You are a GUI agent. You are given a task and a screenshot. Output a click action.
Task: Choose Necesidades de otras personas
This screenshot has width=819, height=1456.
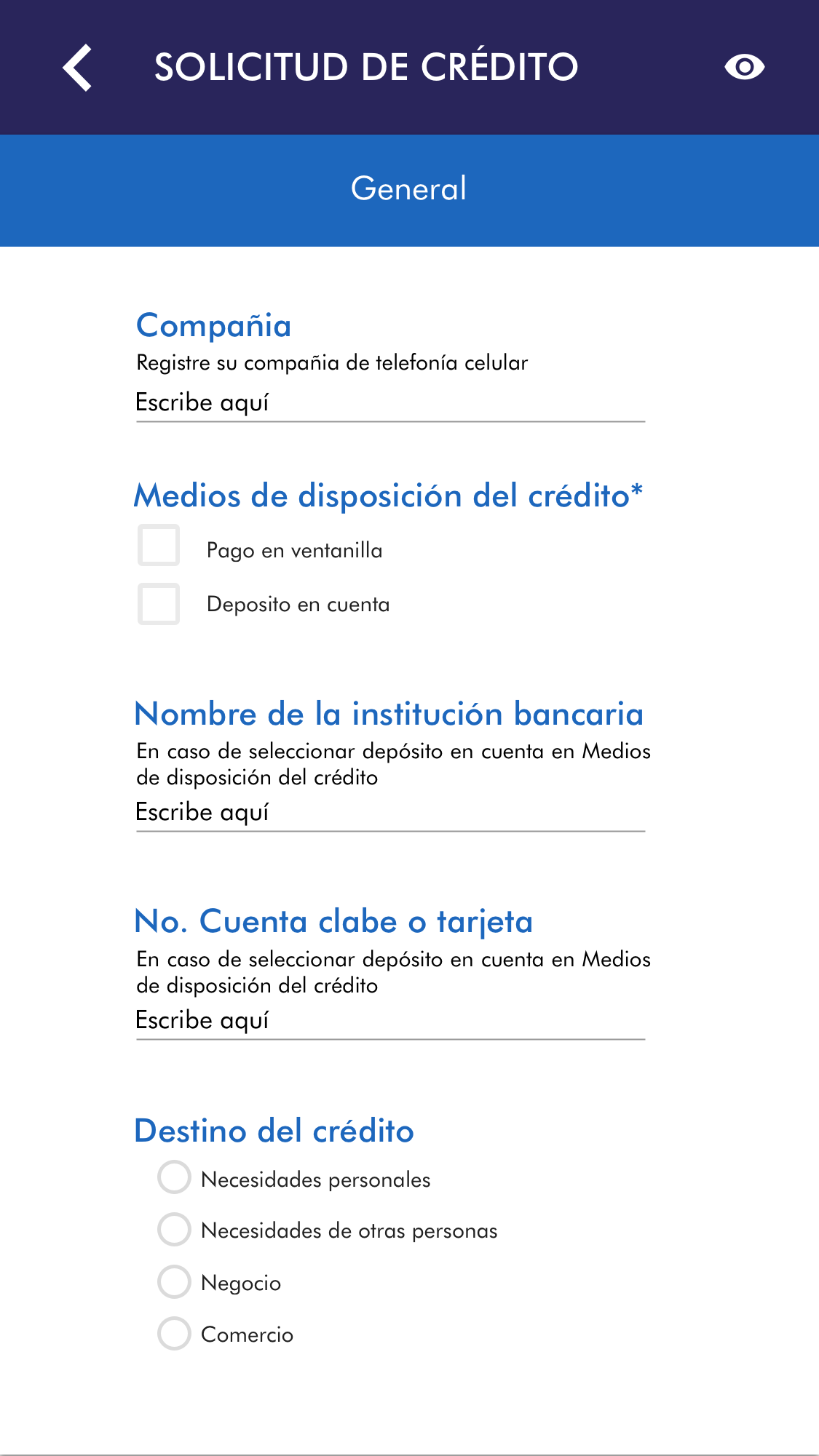point(175,1230)
